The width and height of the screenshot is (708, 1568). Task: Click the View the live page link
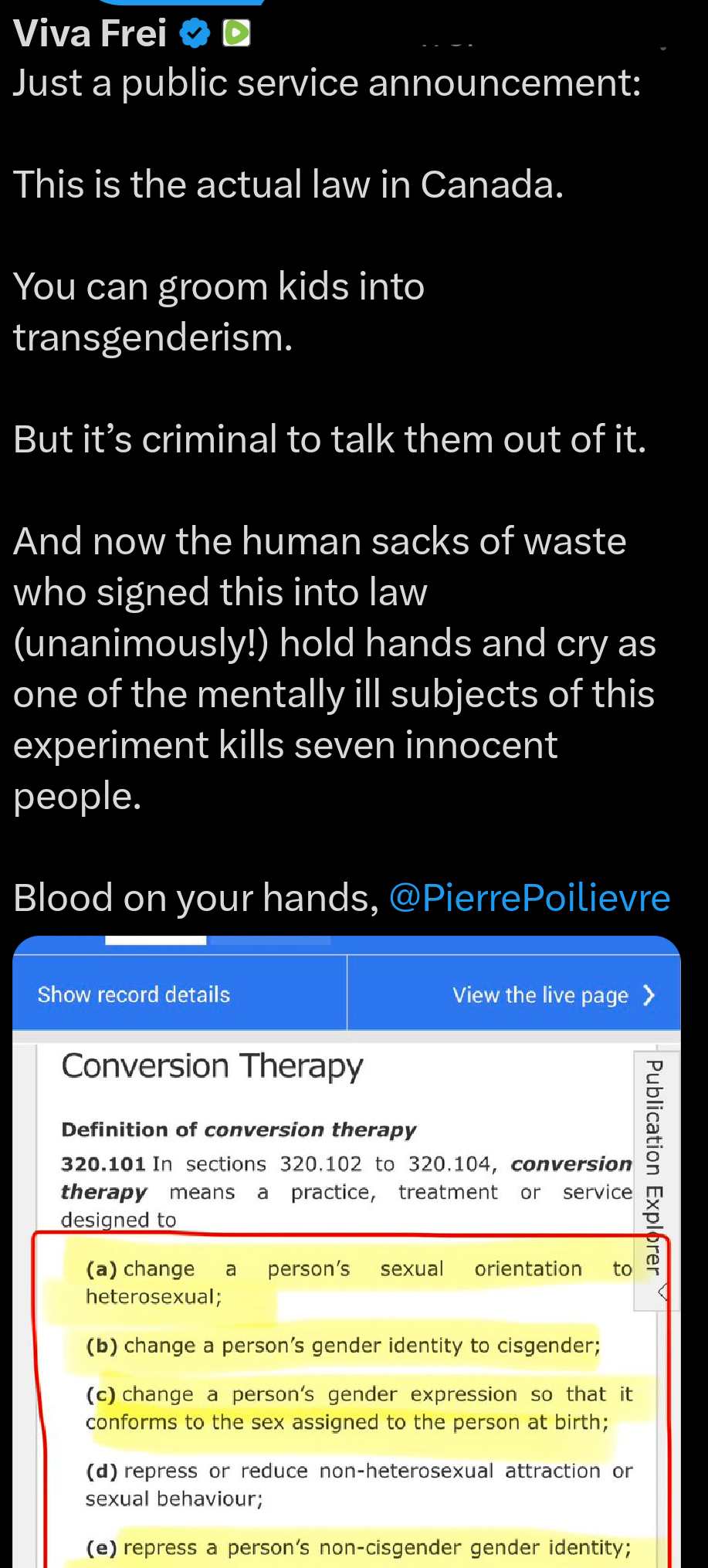[x=540, y=994]
